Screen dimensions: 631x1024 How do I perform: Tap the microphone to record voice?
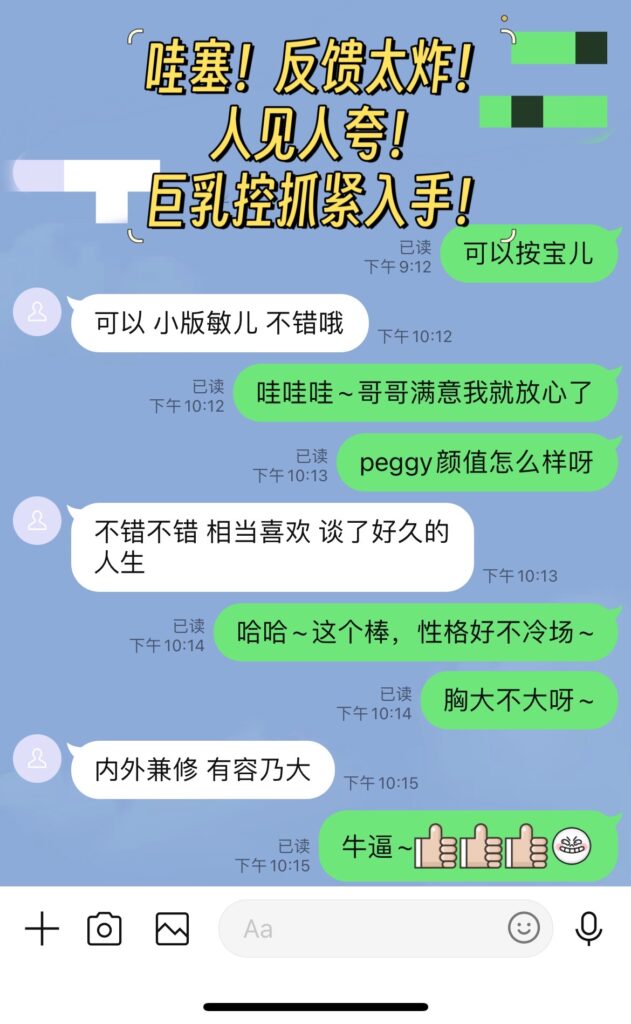pos(589,929)
